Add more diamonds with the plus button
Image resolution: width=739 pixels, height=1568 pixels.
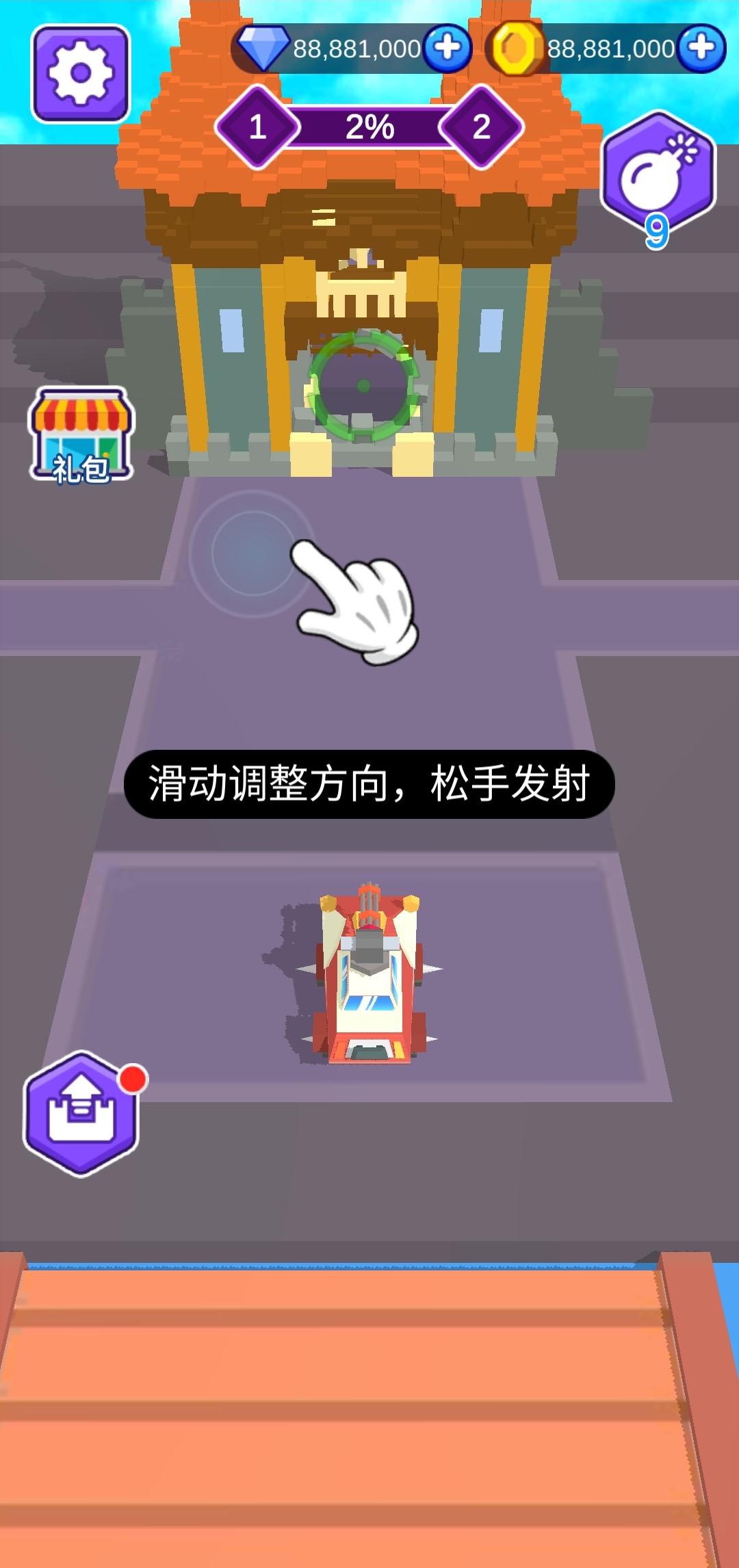(448, 48)
